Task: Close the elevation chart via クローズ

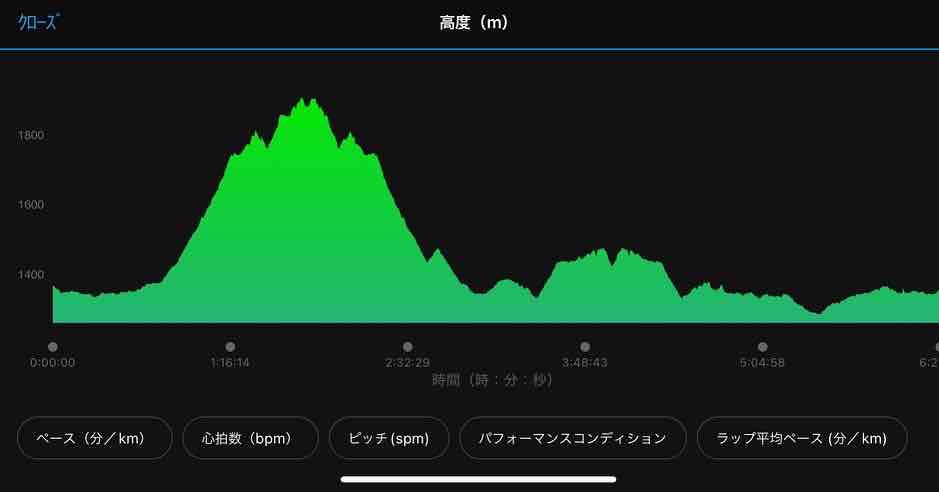Action: coord(38,22)
